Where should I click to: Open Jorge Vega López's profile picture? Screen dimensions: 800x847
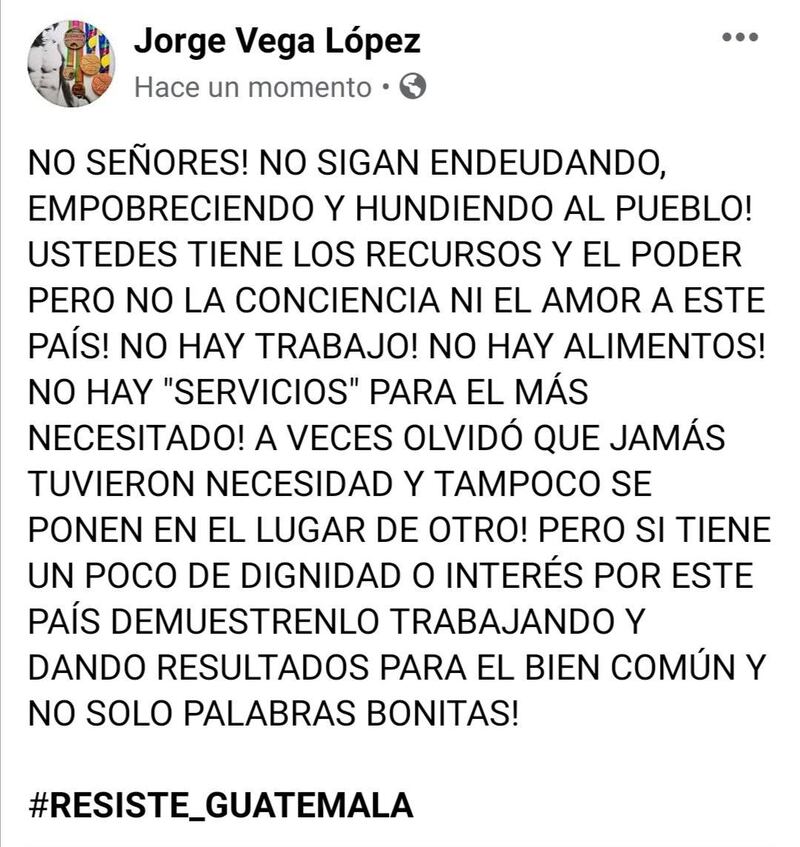[69, 63]
